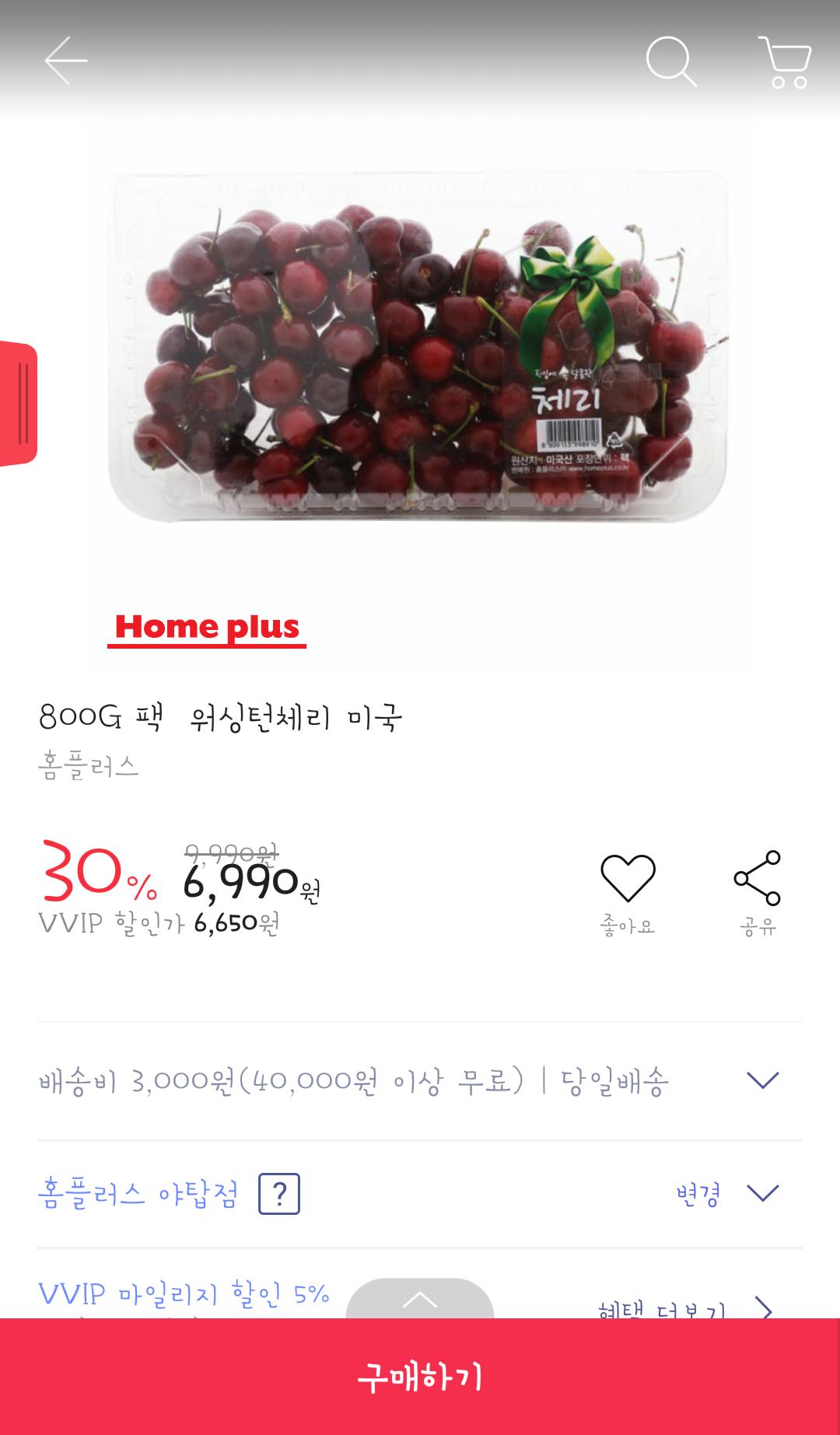Like this cherry product (좋아요)

628,894
